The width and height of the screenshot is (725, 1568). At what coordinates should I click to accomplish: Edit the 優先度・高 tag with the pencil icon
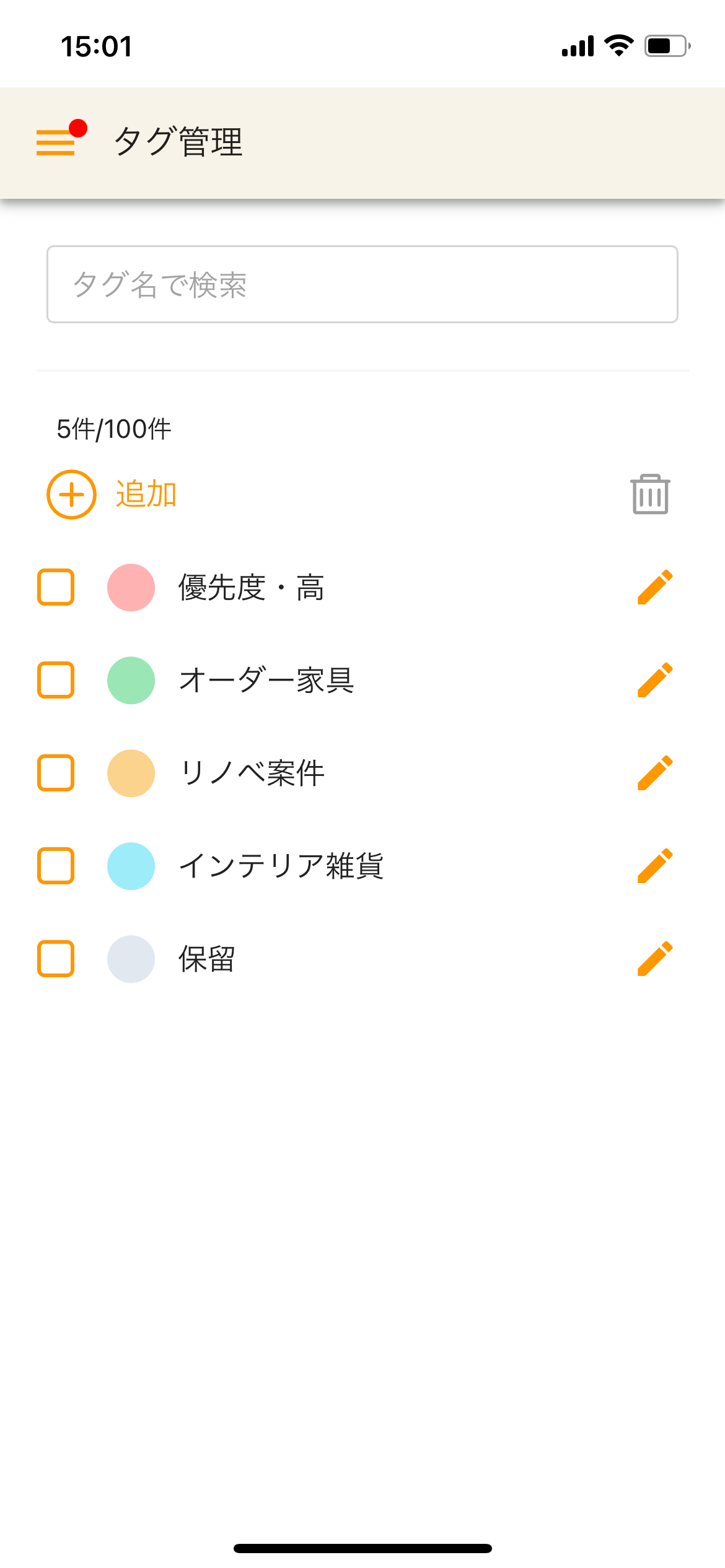656,587
